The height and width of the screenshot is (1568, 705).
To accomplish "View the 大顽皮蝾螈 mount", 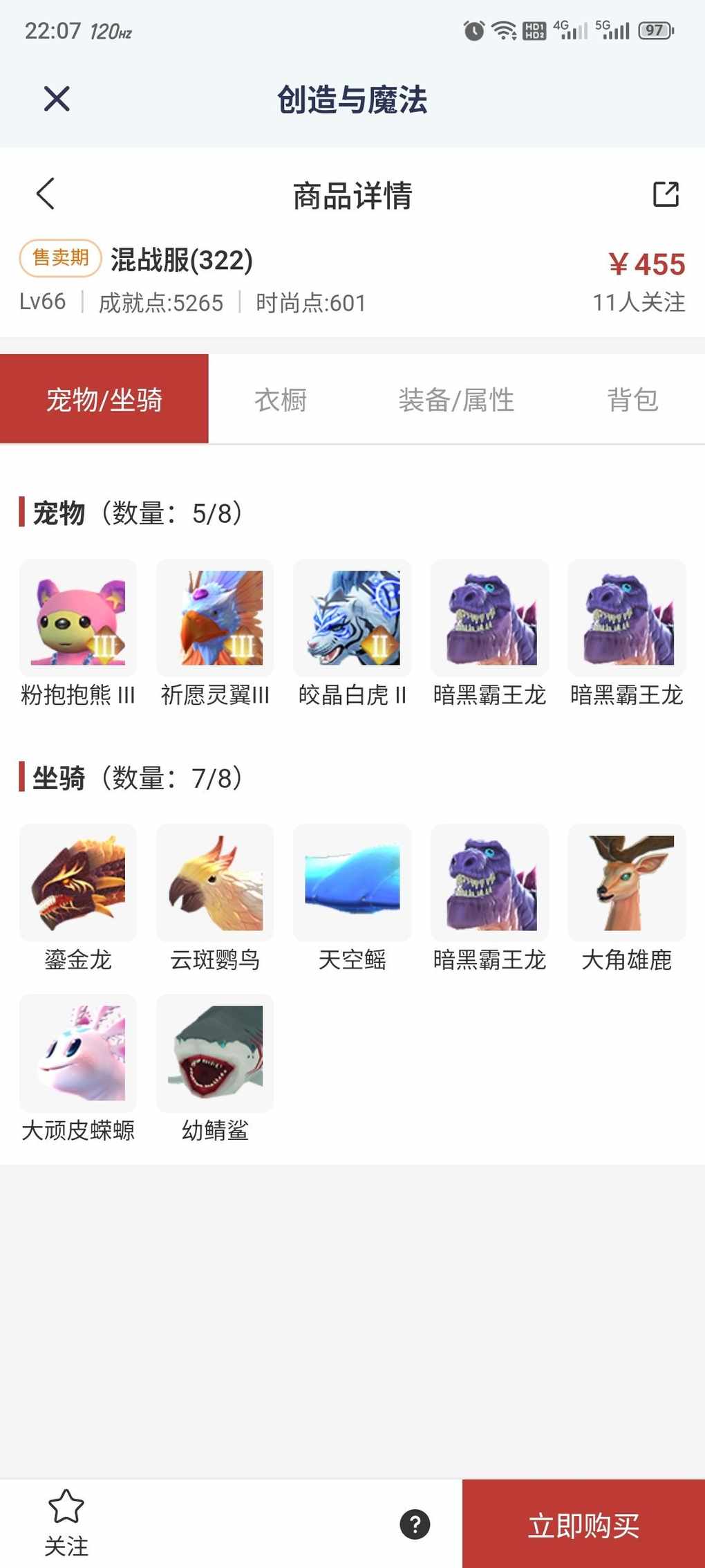I will pos(78,1053).
